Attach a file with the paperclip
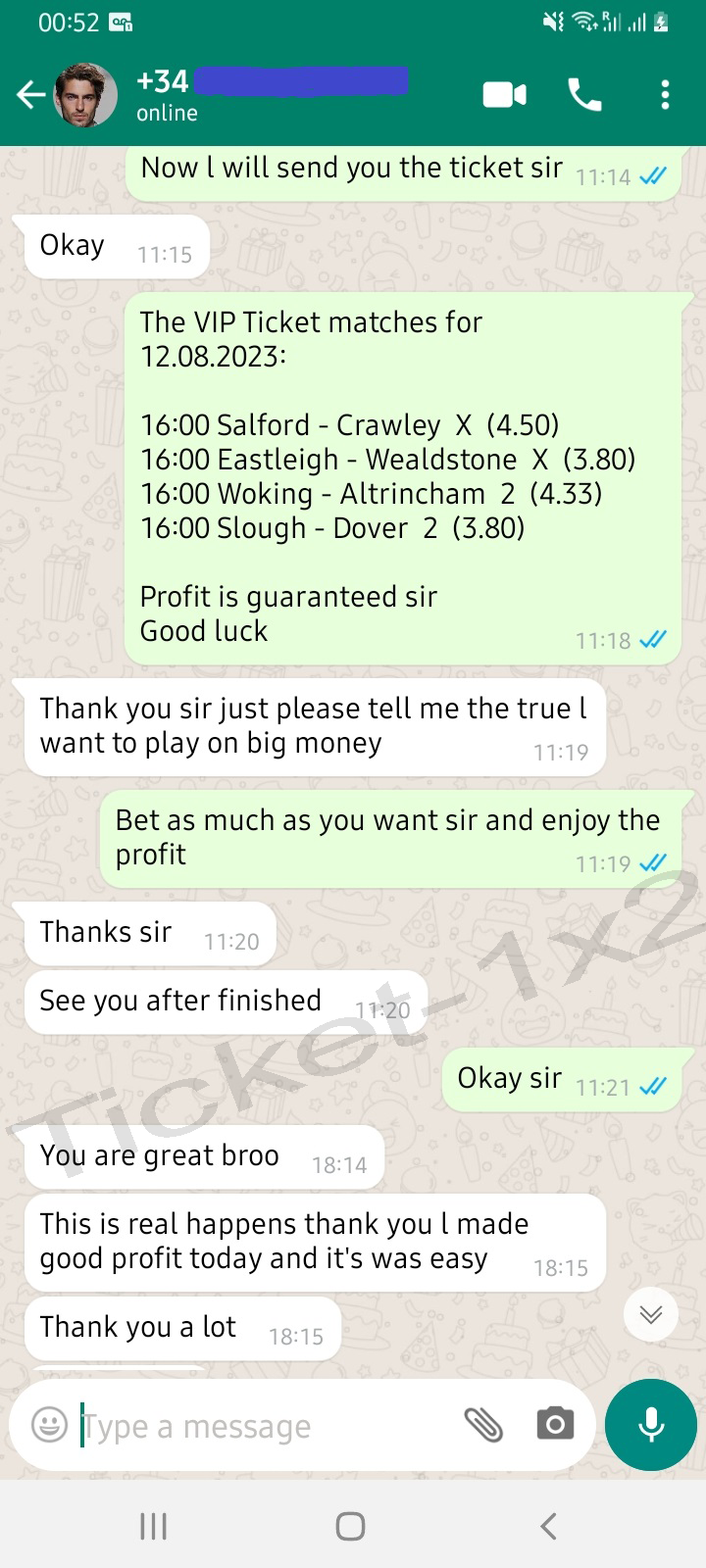Viewport: 706px width, 1568px height. pos(482,1425)
